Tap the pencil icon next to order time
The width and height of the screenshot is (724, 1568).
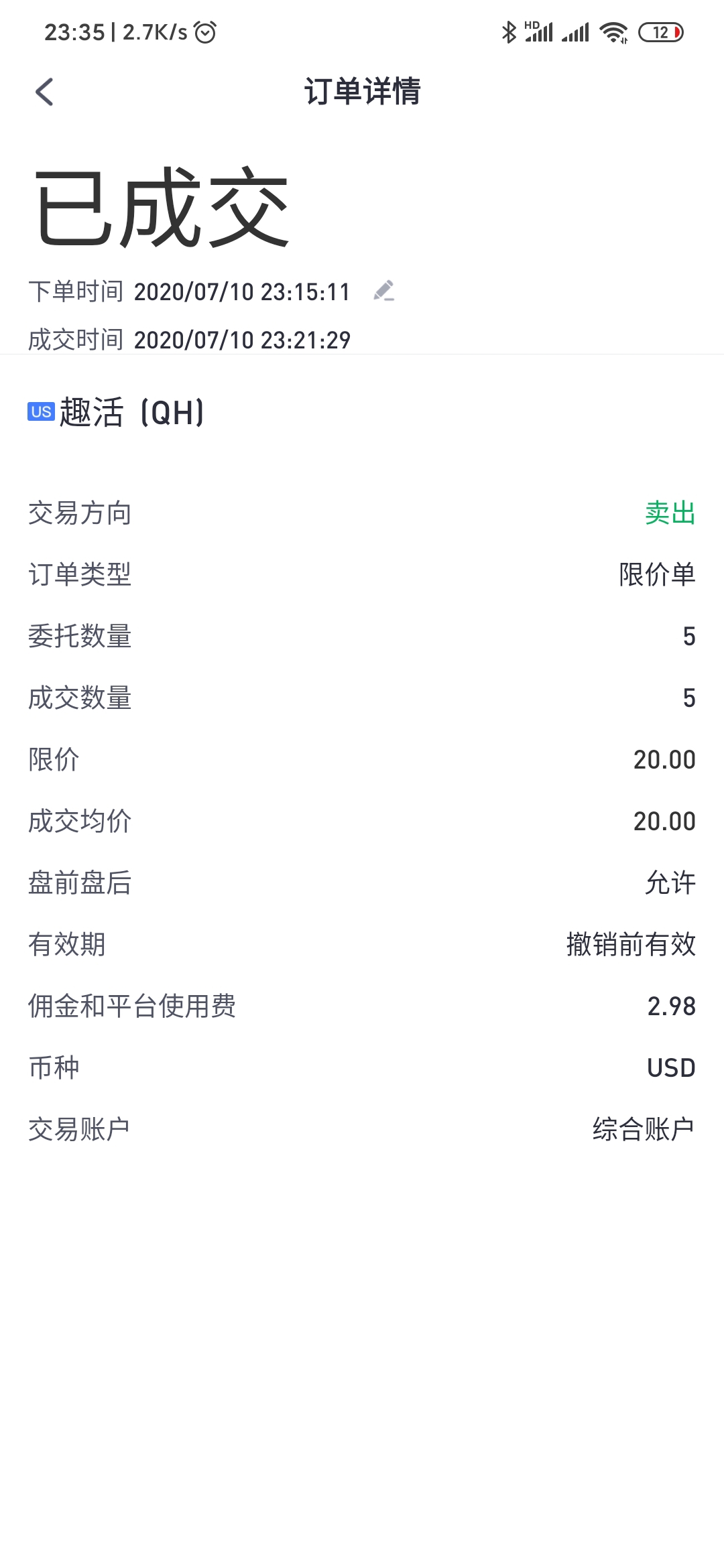[383, 291]
